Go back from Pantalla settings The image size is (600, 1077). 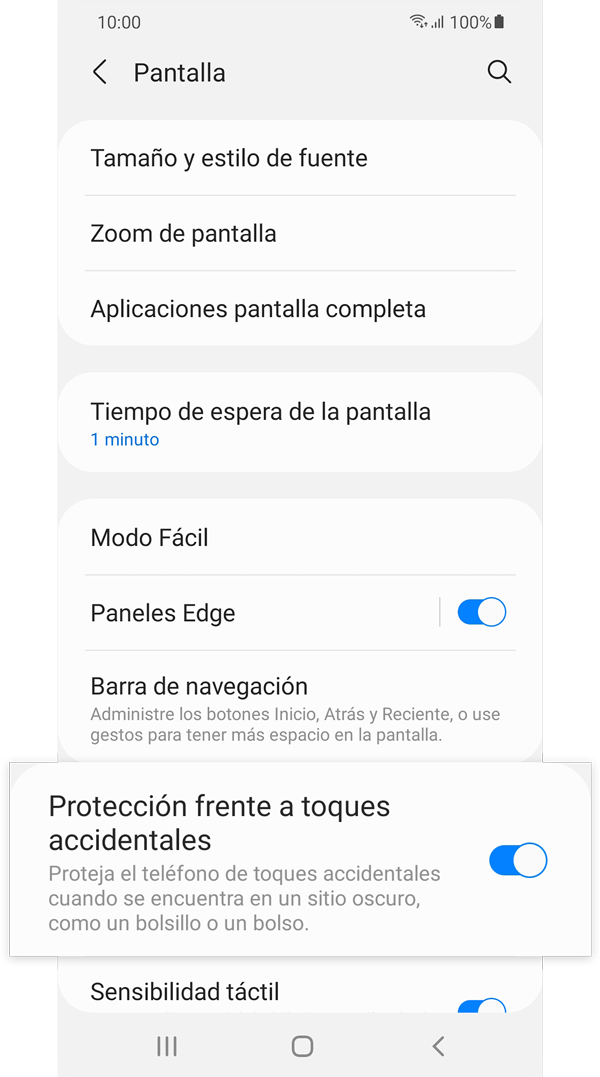(x=99, y=72)
